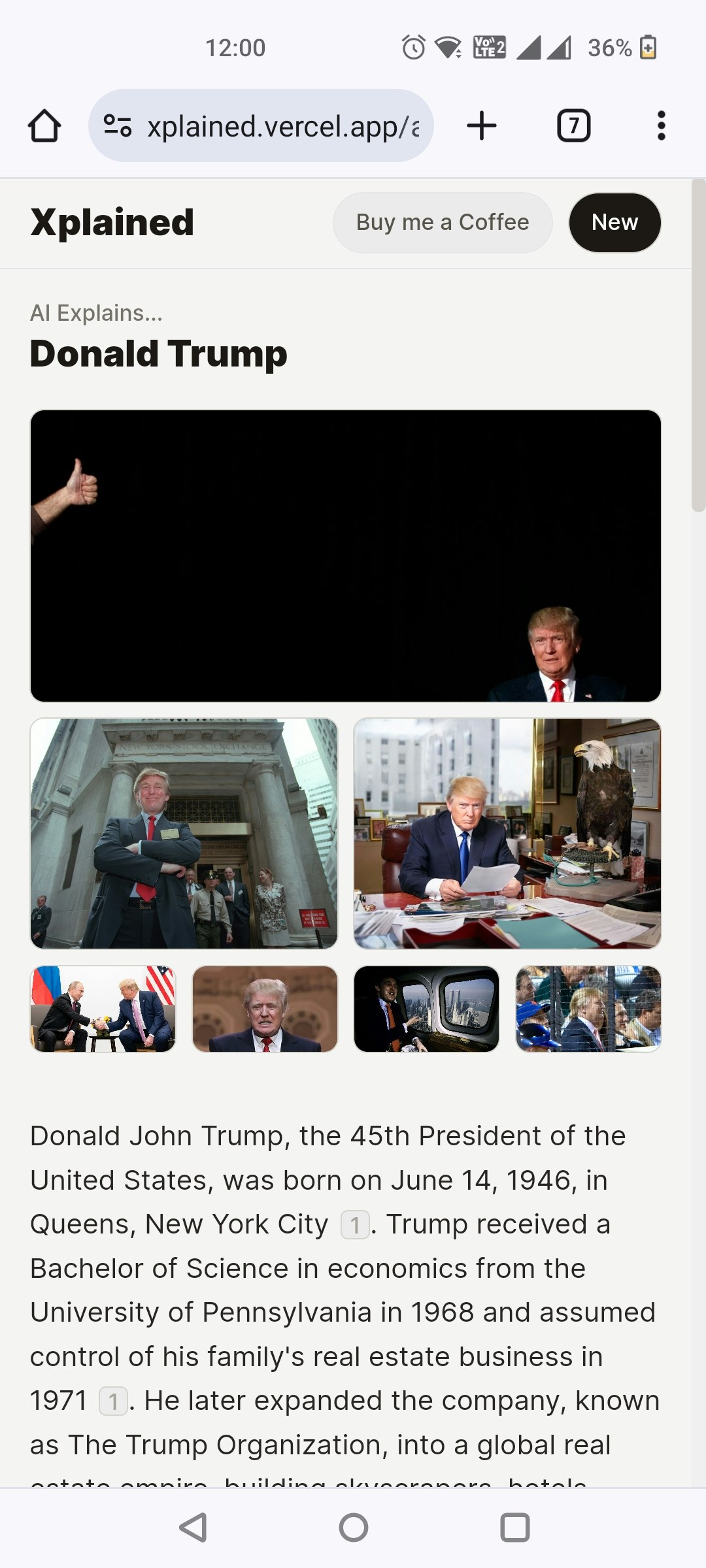Screen dimensions: 706x1568
Task: Open the Xplained logo link
Action: tap(112, 223)
